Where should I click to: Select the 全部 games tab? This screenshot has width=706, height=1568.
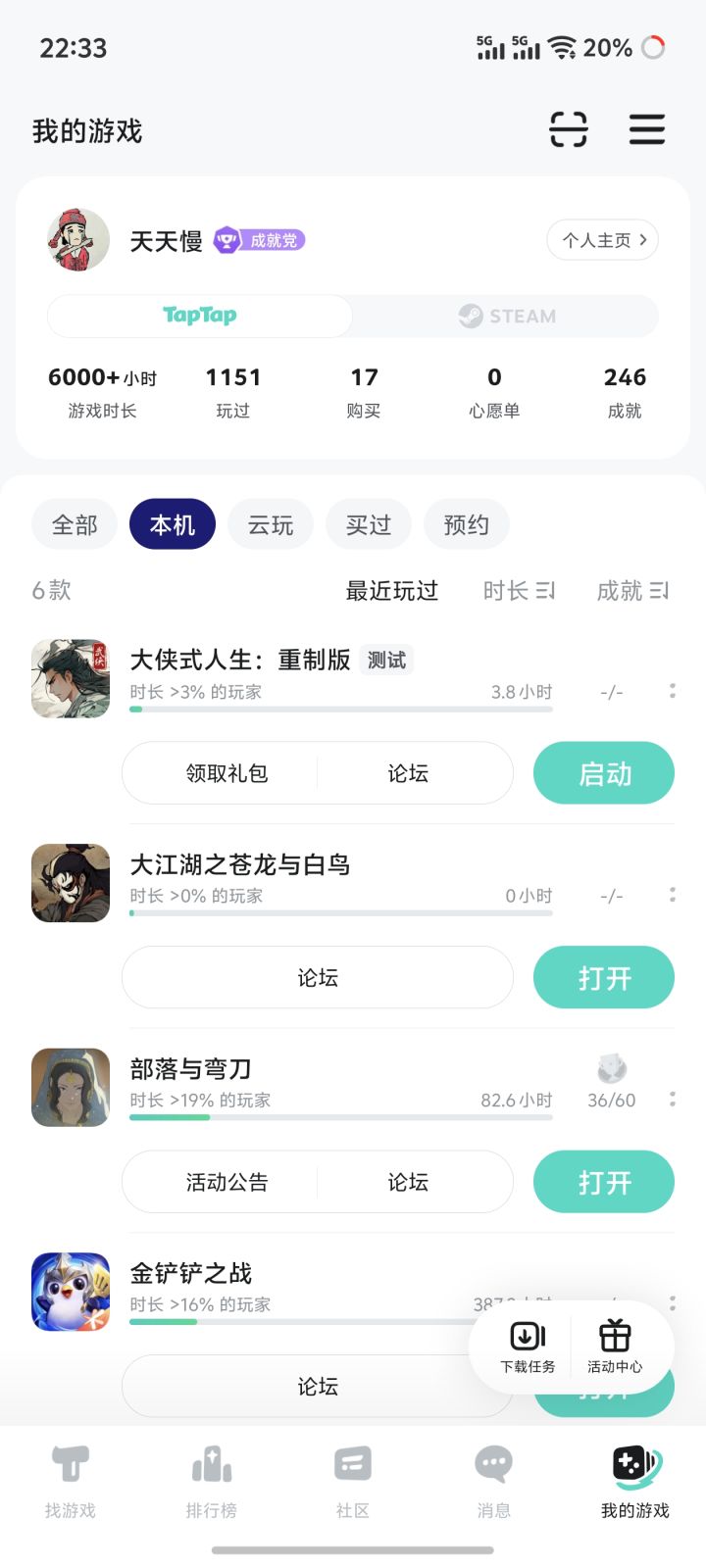(74, 524)
